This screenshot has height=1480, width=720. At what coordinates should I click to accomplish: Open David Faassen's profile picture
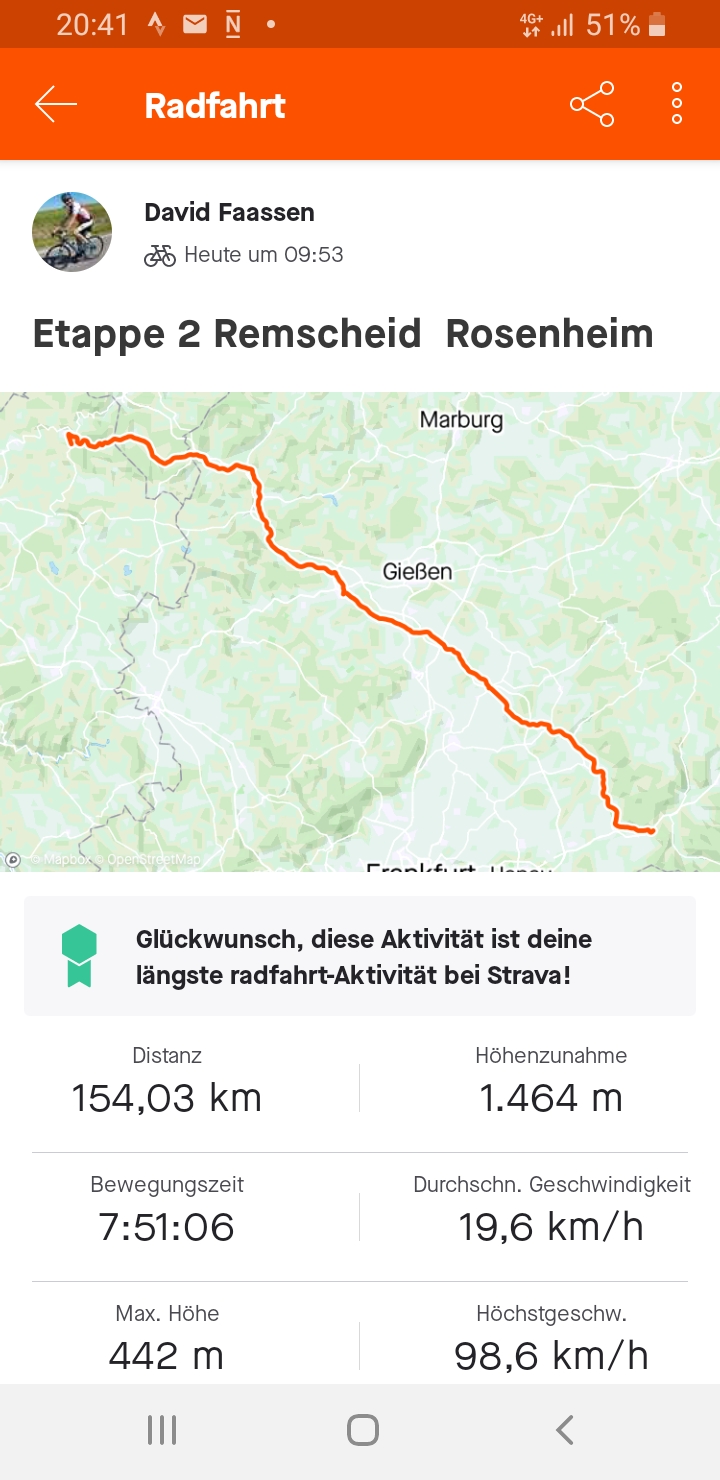(x=72, y=232)
